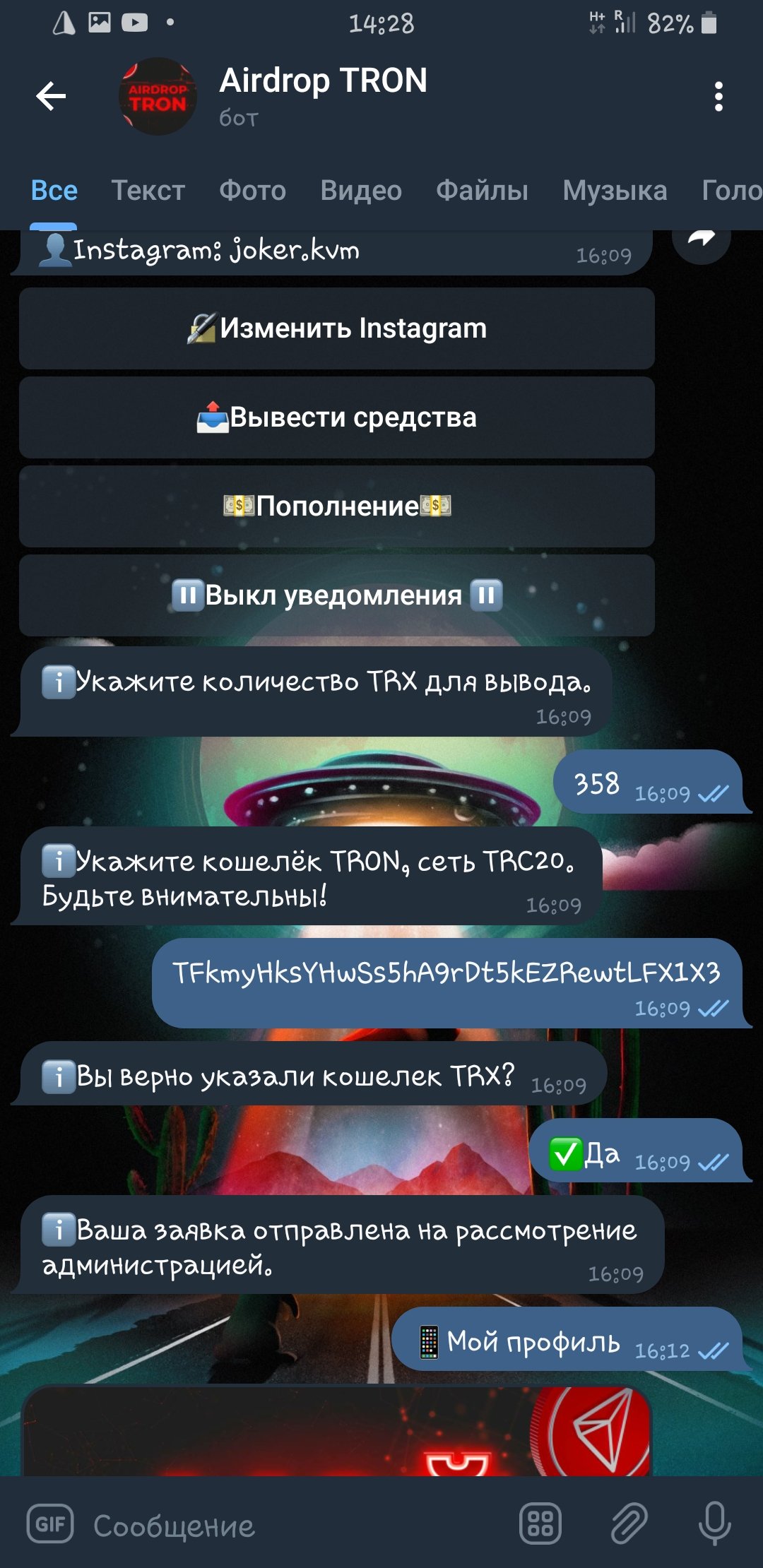This screenshot has height=1568, width=763.
Task: Select the Все tab
Action: (54, 191)
